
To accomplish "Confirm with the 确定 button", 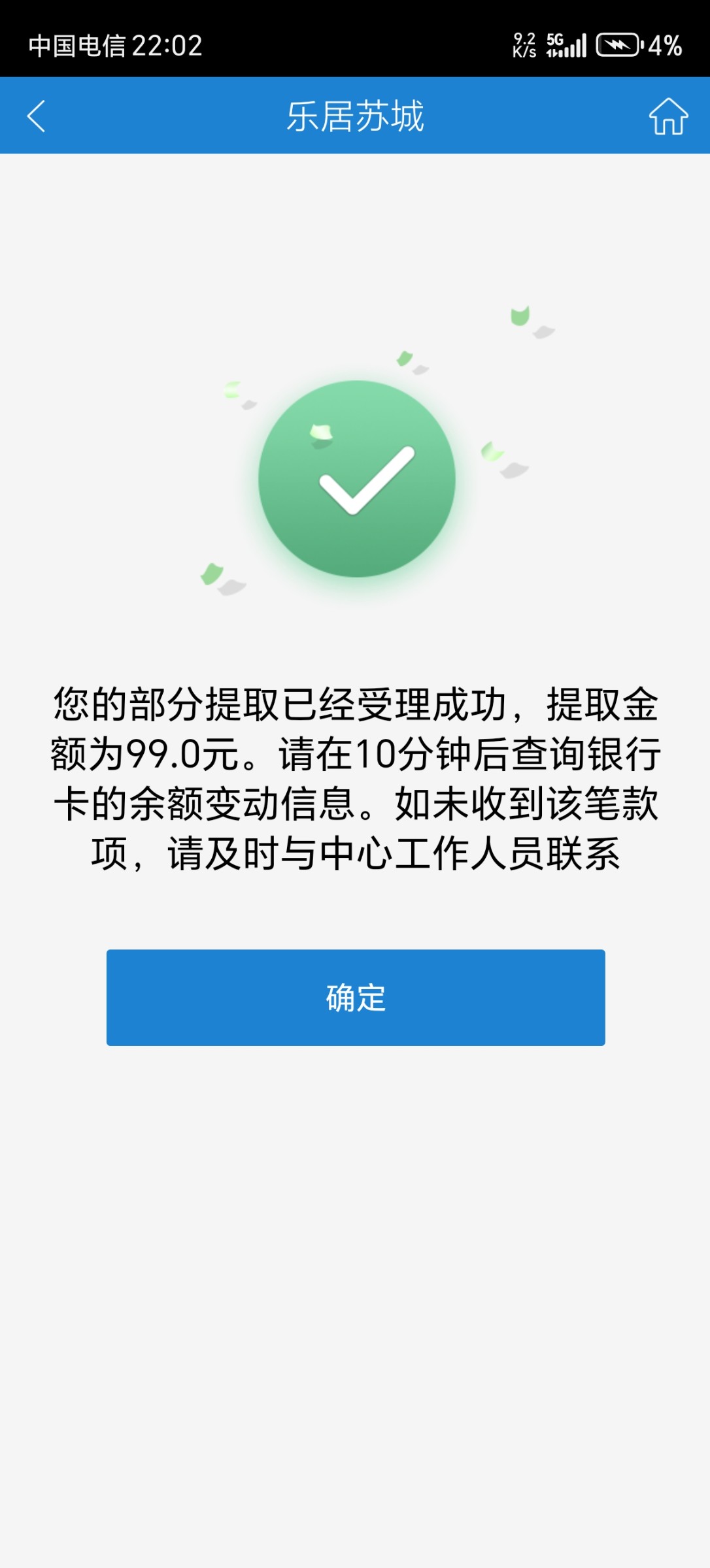I will pyautogui.click(x=356, y=998).
